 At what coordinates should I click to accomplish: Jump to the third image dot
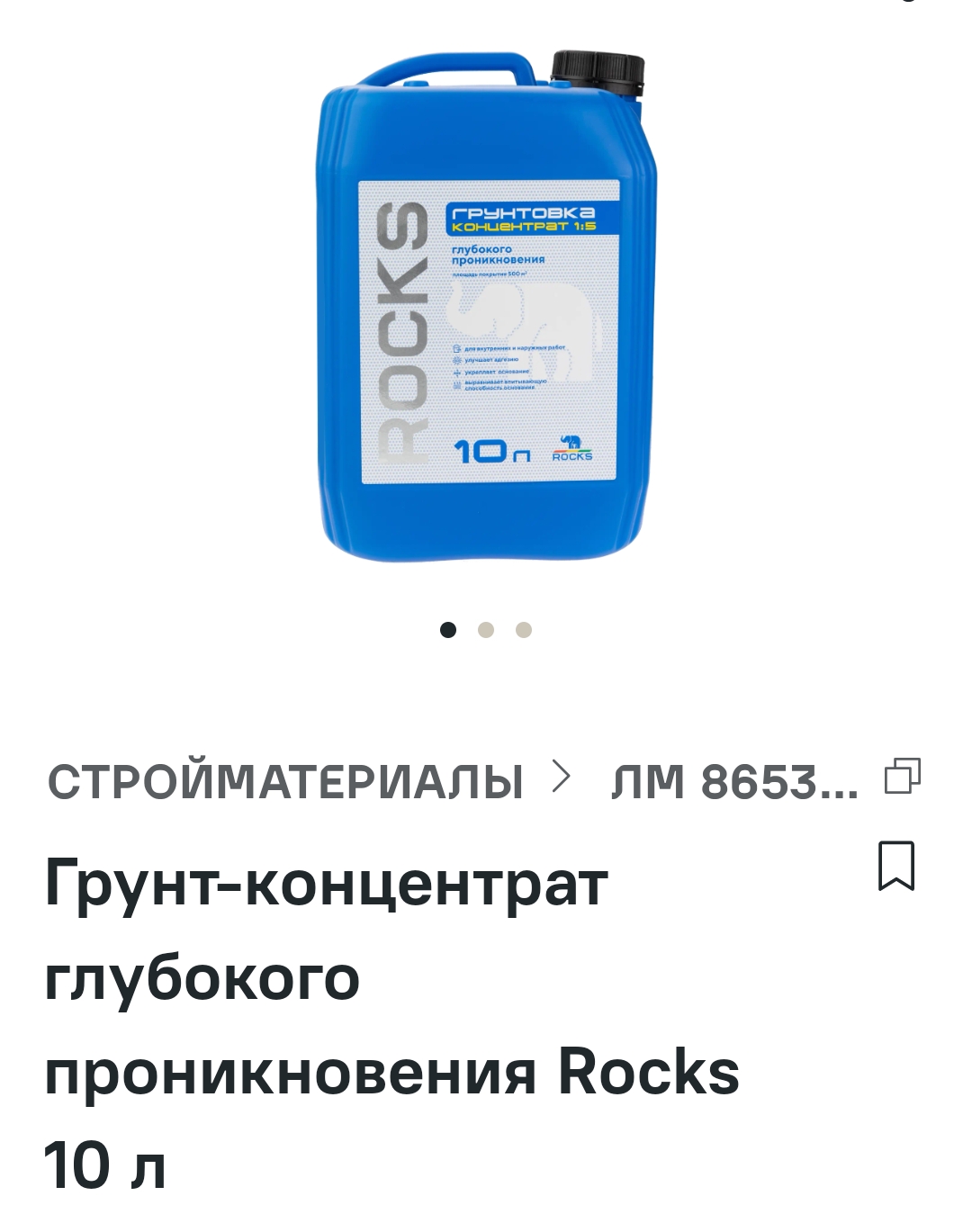[x=524, y=630]
